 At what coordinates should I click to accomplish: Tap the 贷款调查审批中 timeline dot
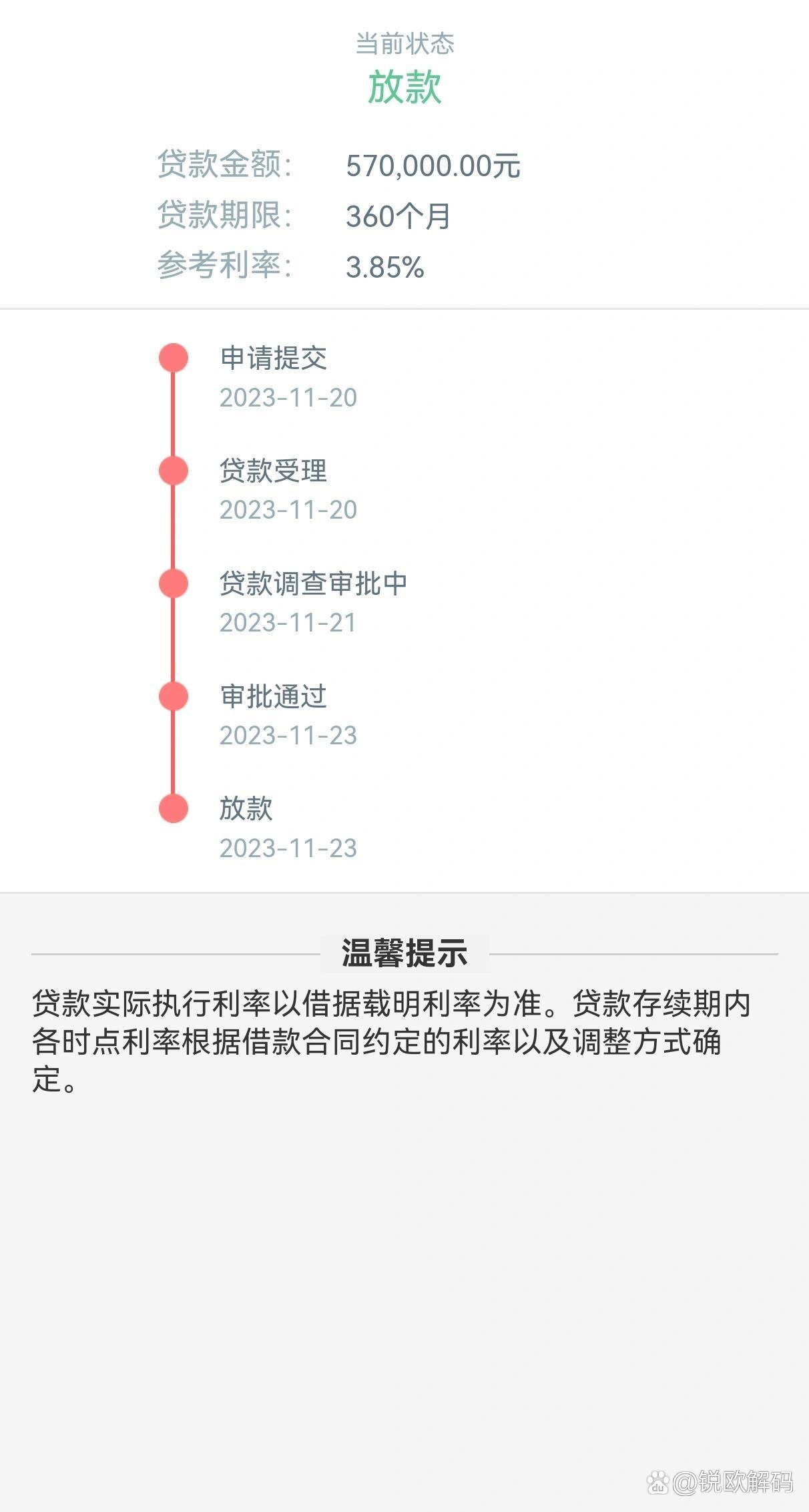pyautogui.click(x=172, y=583)
